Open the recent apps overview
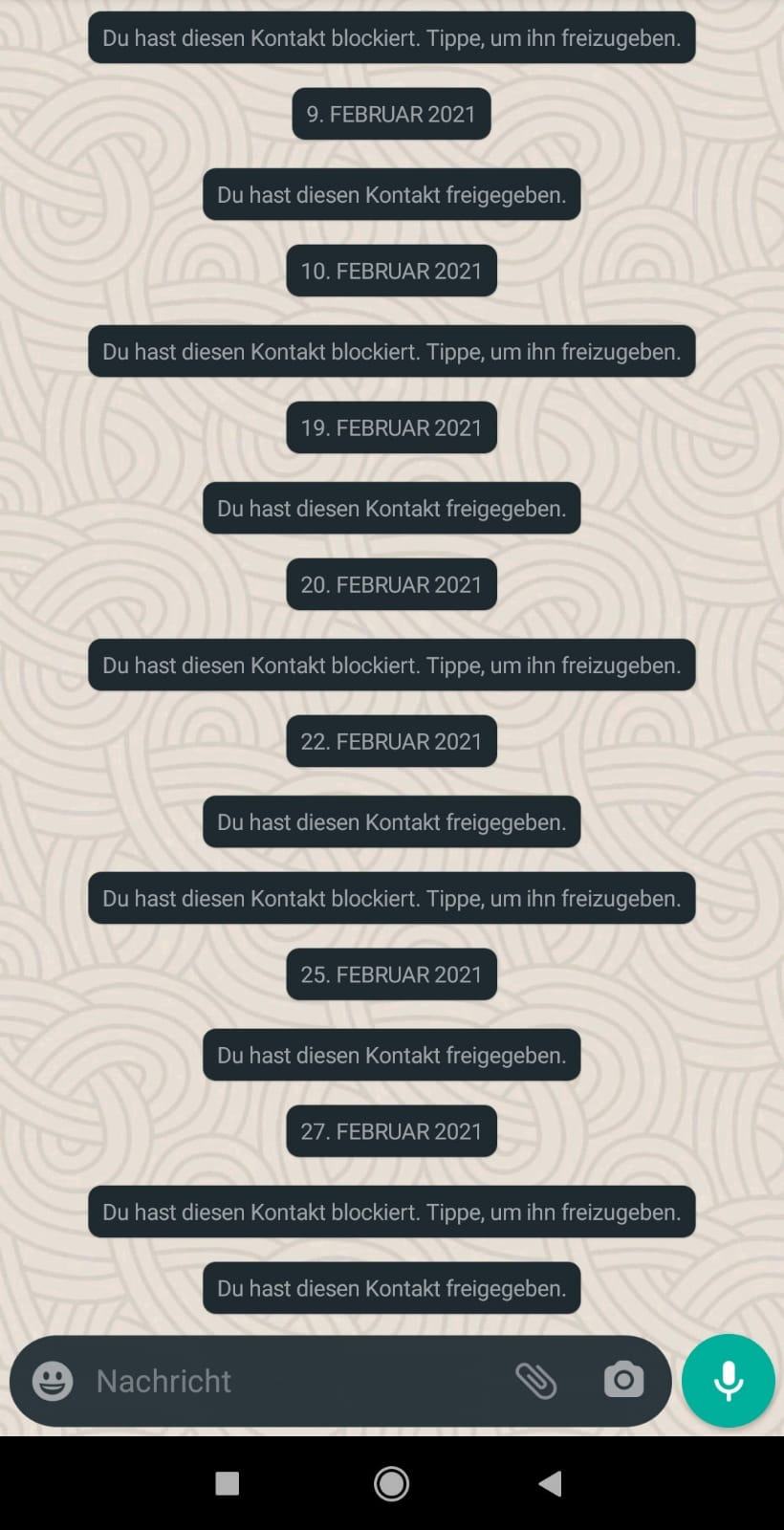 [227, 1483]
